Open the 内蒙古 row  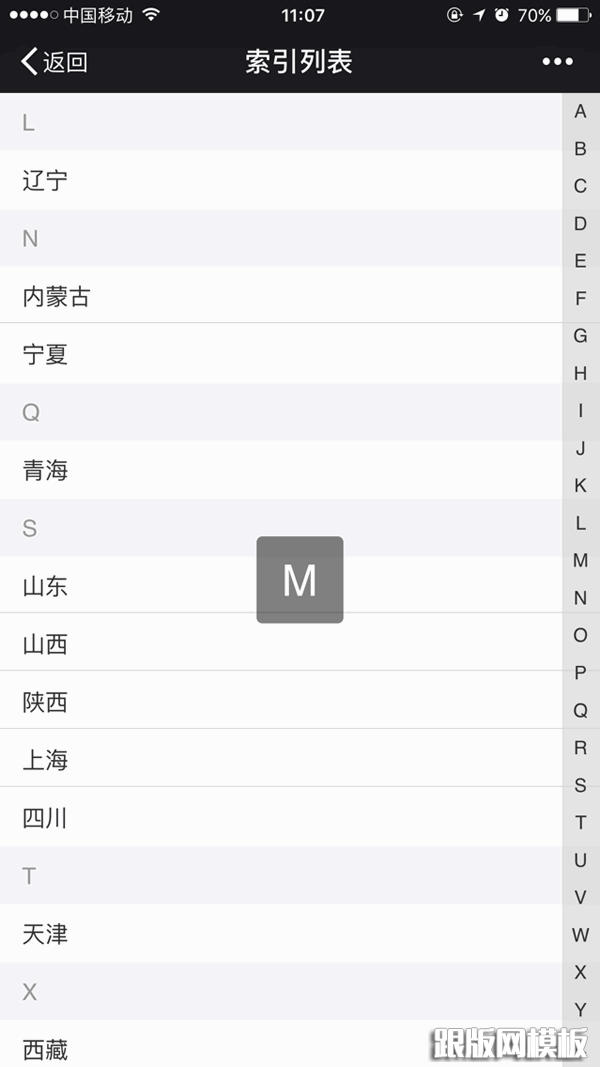[x=281, y=296]
